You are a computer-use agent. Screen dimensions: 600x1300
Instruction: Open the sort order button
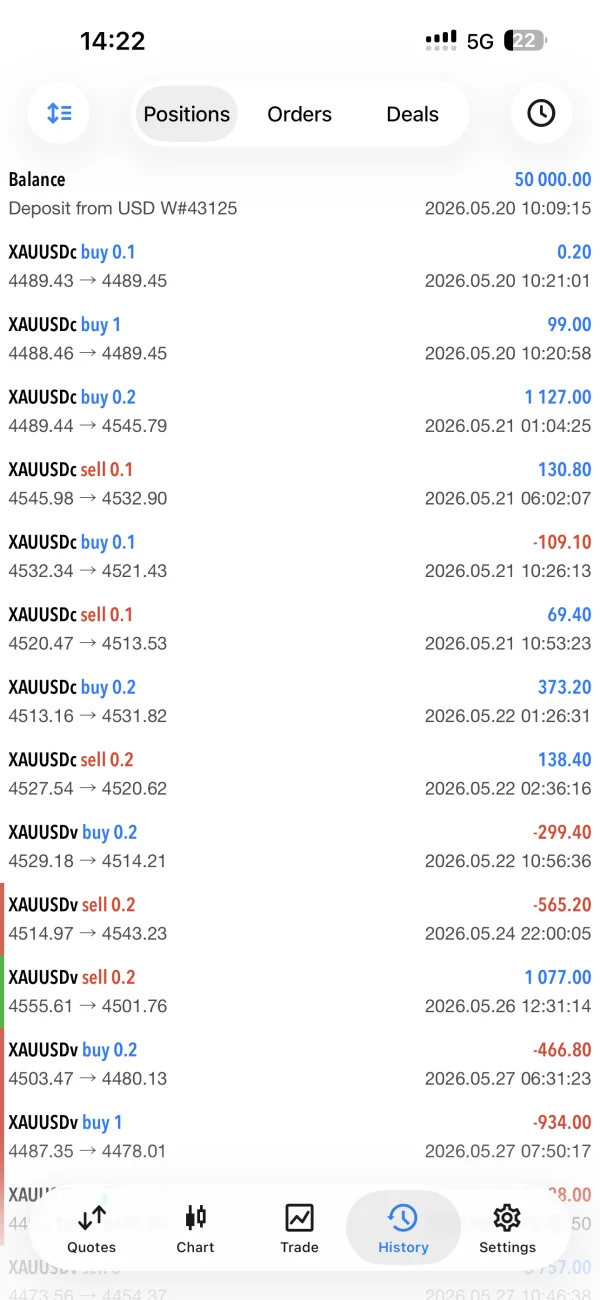[x=59, y=113]
